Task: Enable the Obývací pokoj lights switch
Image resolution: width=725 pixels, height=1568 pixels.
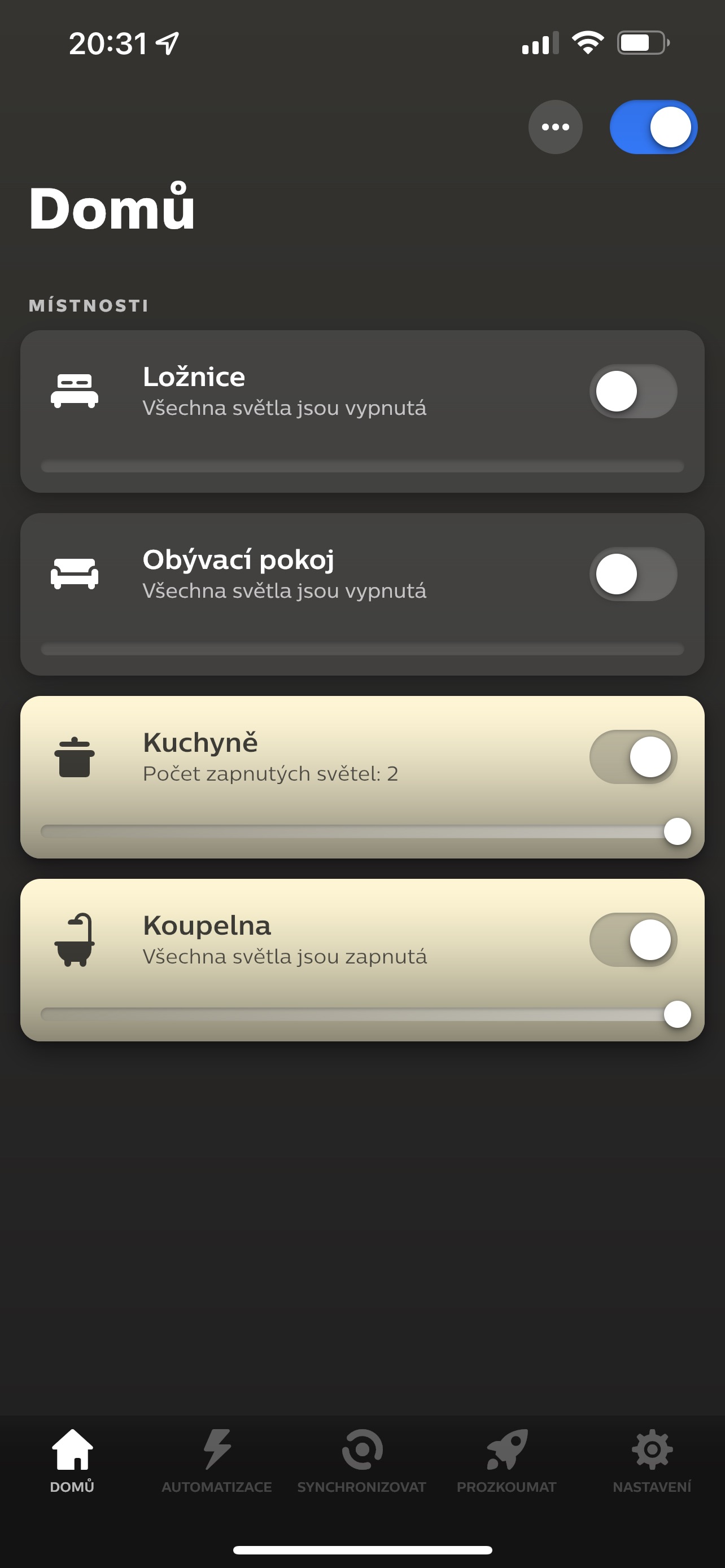Action: tap(633, 574)
